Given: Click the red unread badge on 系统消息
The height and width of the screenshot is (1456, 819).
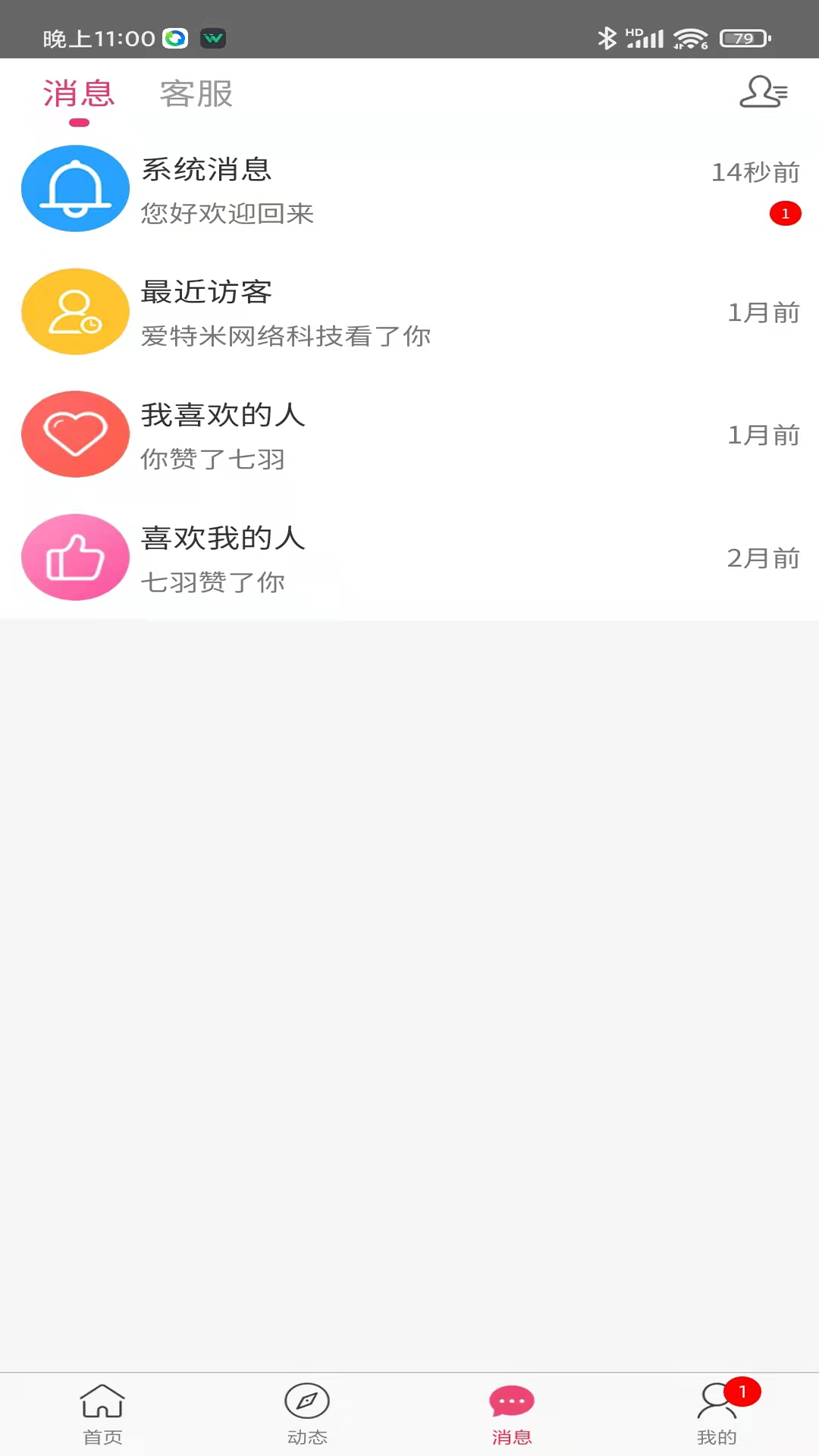Looking at the screenshot, I should point(785,213).
